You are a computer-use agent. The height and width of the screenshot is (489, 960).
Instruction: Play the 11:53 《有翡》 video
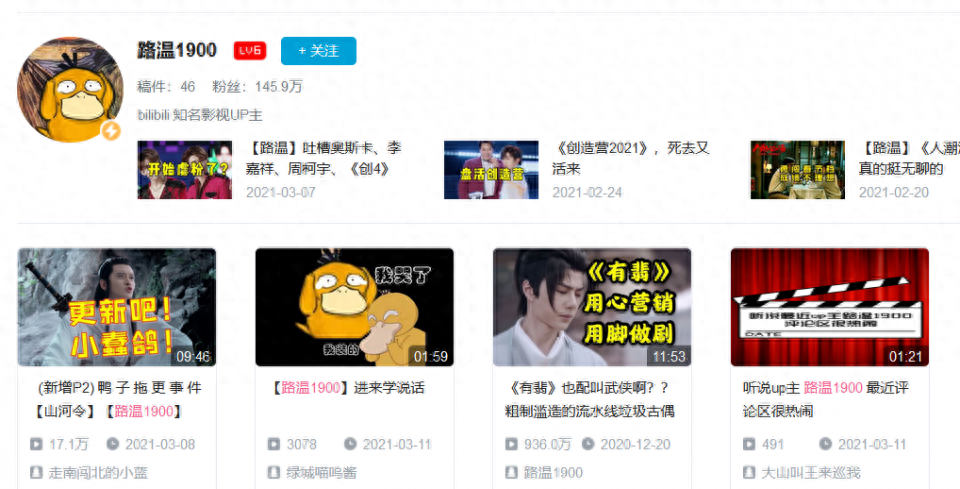click(x=592, y=307)
